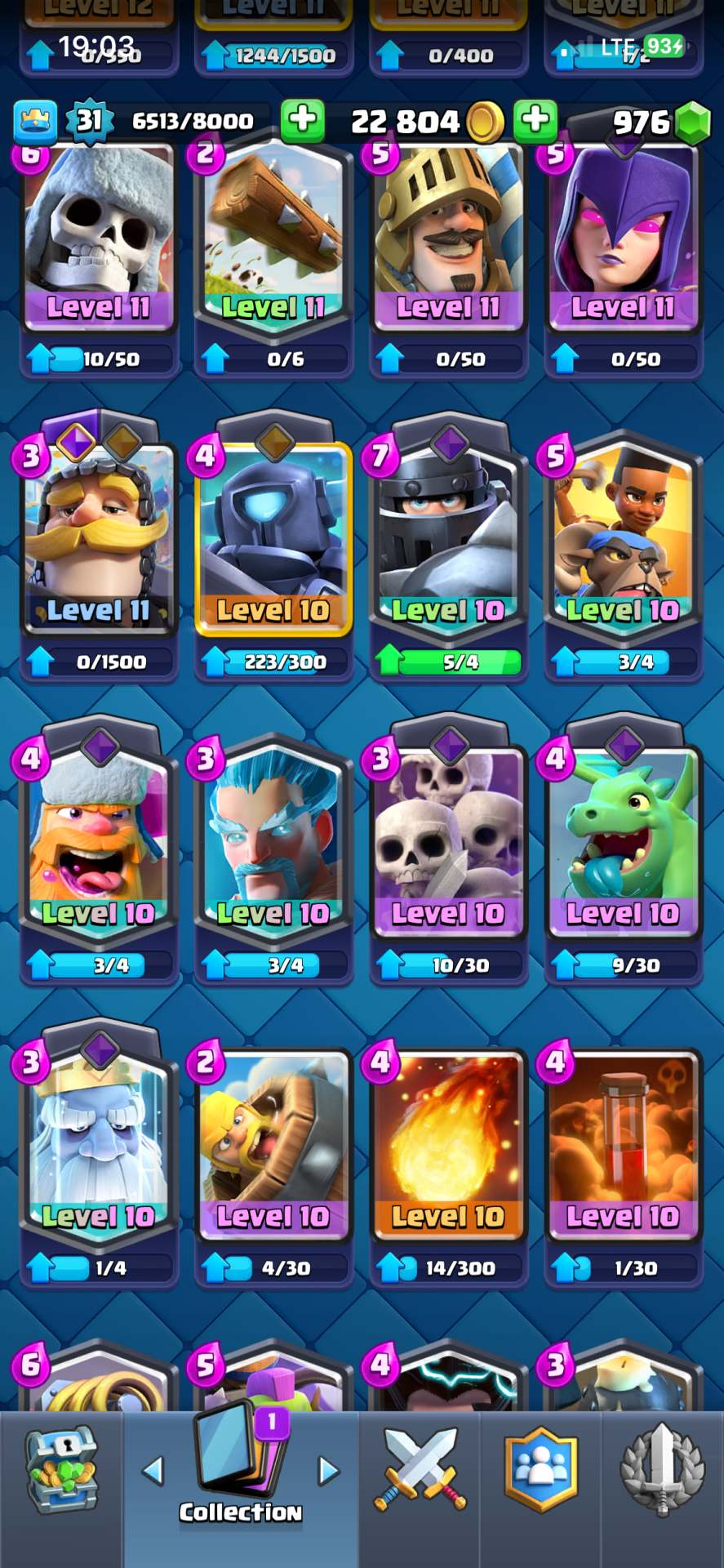Open the Shop chest tab
The width and height of the screenshot is (724, 1568).
click(x=62, y=1470)
